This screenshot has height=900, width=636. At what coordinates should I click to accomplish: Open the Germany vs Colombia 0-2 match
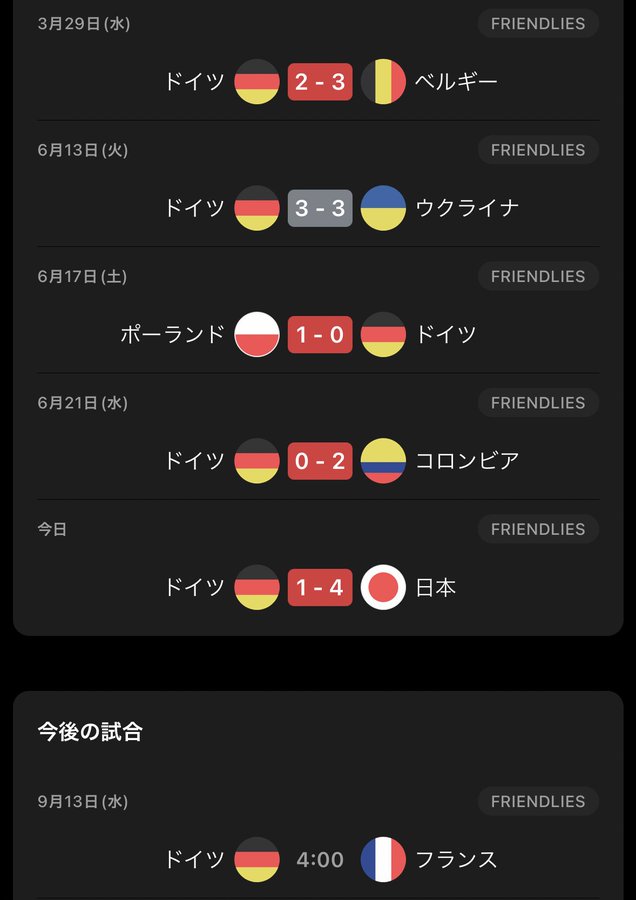[320, 460]
